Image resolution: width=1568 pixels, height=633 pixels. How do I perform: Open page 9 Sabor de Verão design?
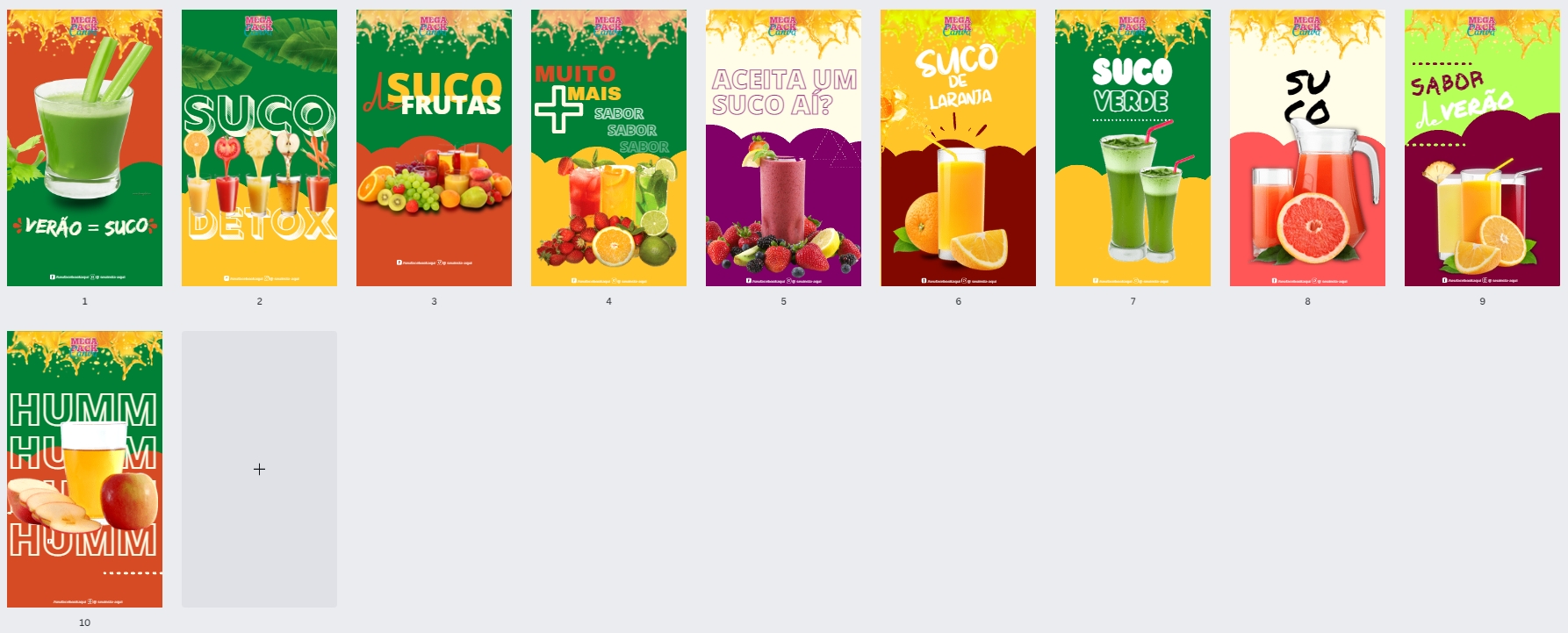[1482, 147]
